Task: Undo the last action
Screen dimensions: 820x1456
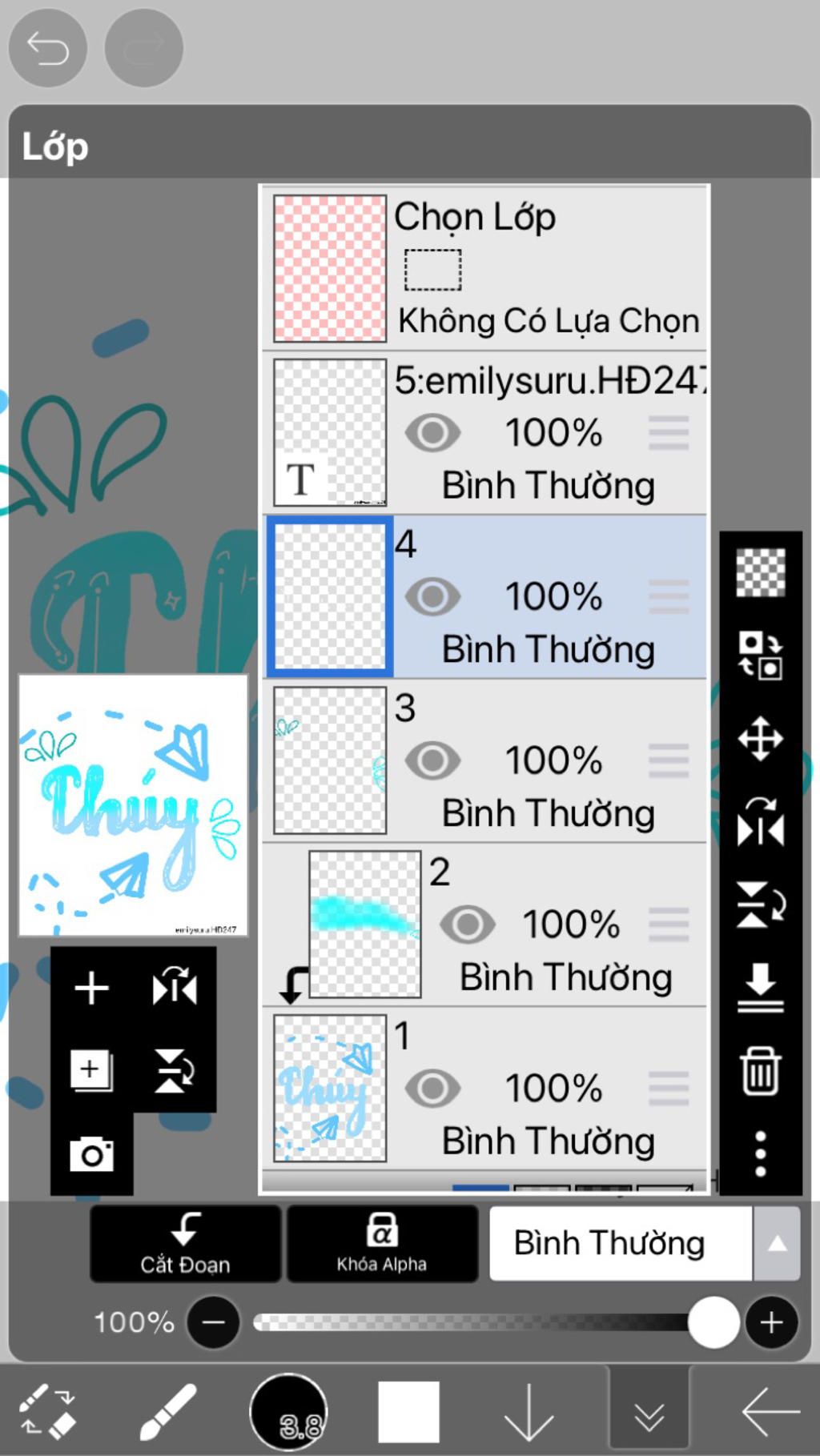Action: [x=47, y=48]
